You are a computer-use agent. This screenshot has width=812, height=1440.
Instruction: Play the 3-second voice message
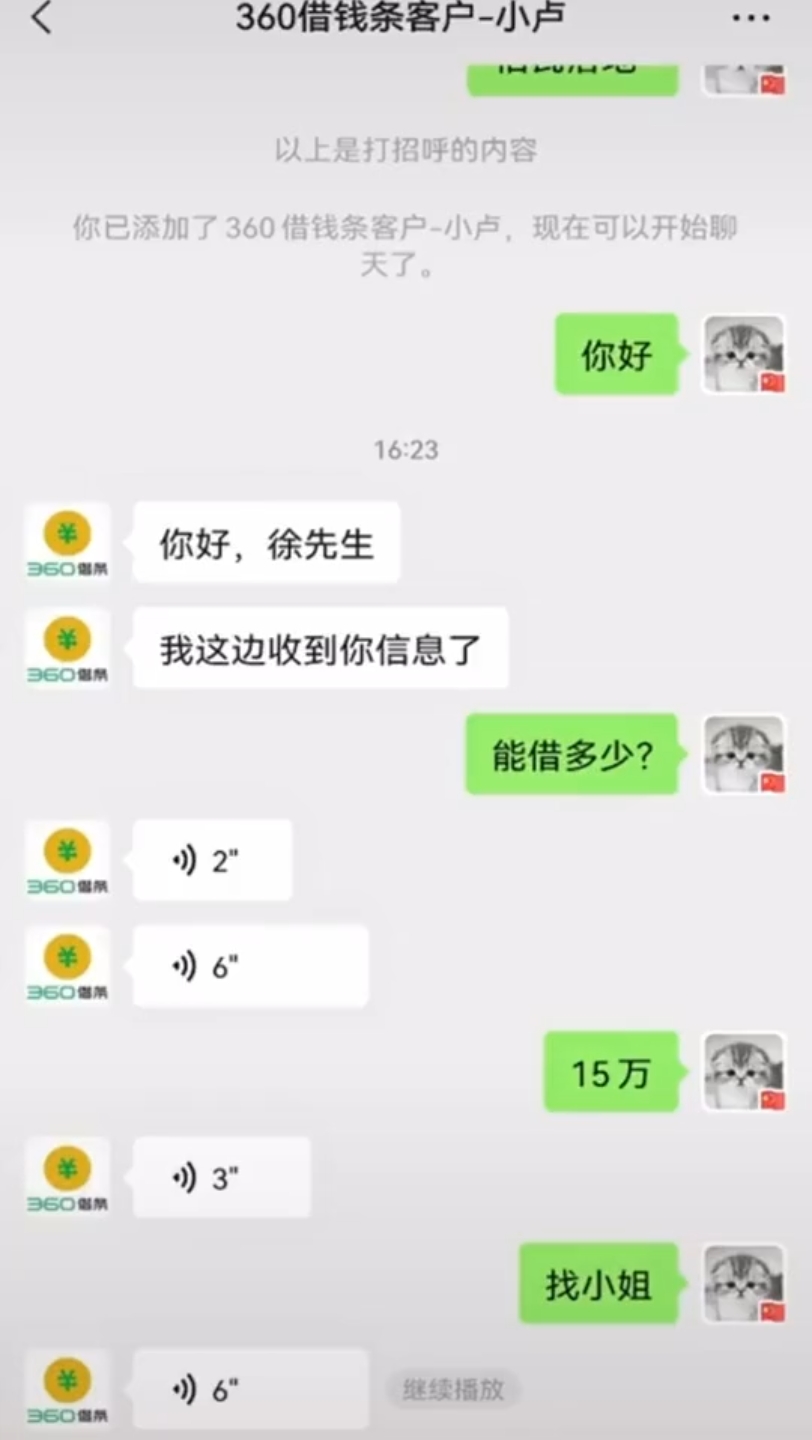221,1177
